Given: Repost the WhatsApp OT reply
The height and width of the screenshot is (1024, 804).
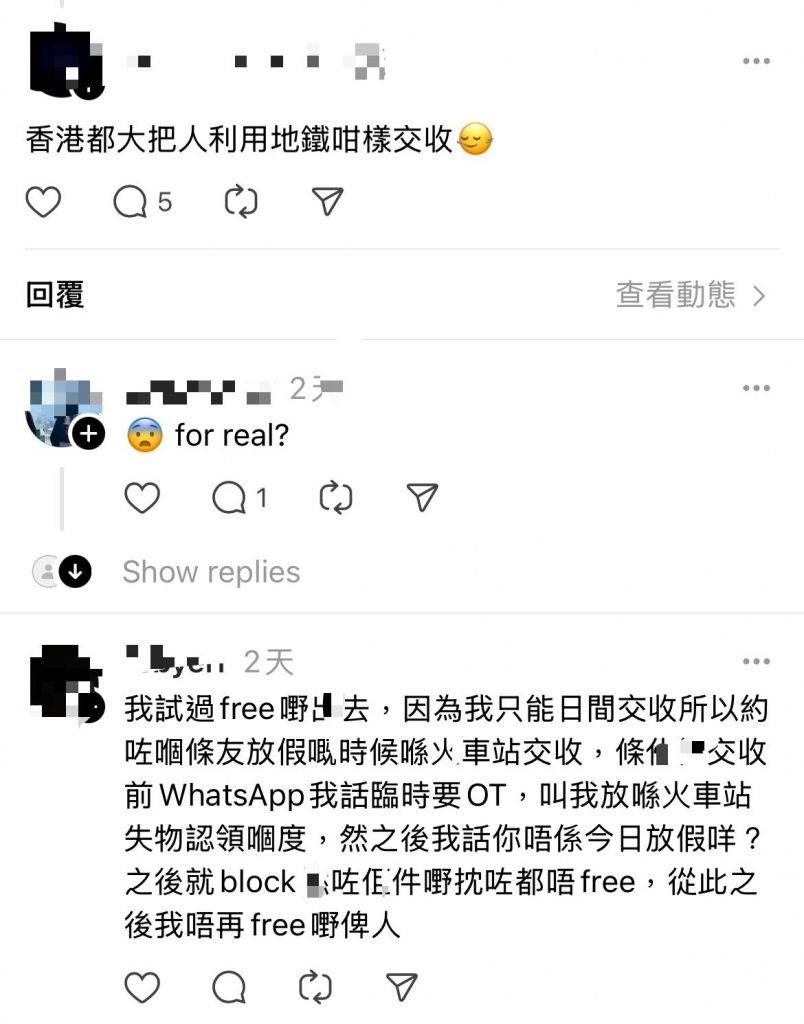Looking at the screenshot, I should click(316, 987).
